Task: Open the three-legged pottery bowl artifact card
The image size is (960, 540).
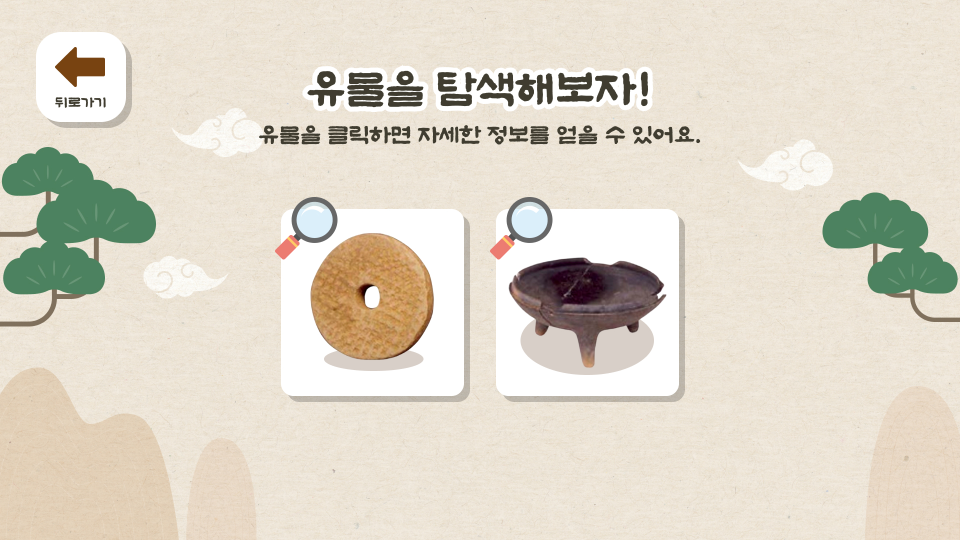Action: click(587, 301)
